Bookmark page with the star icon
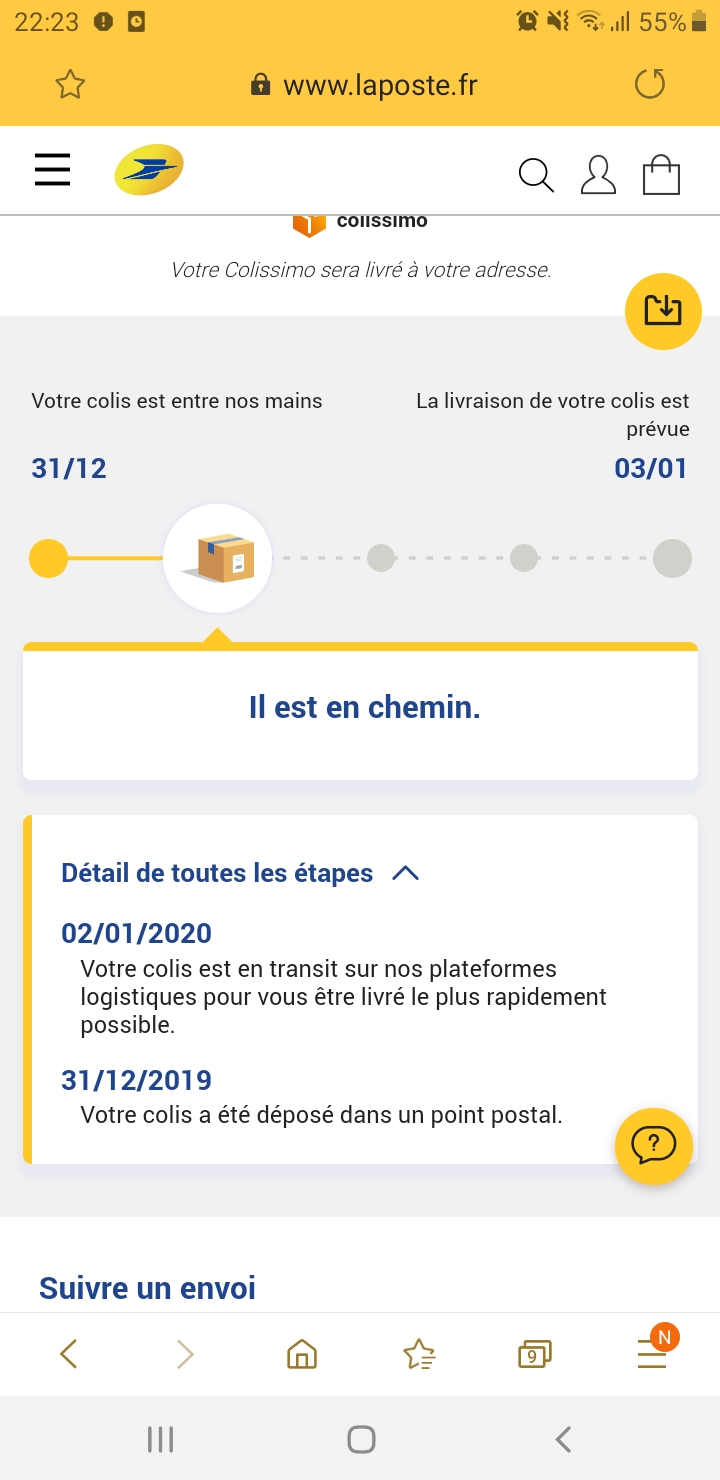 click(70, 85)
